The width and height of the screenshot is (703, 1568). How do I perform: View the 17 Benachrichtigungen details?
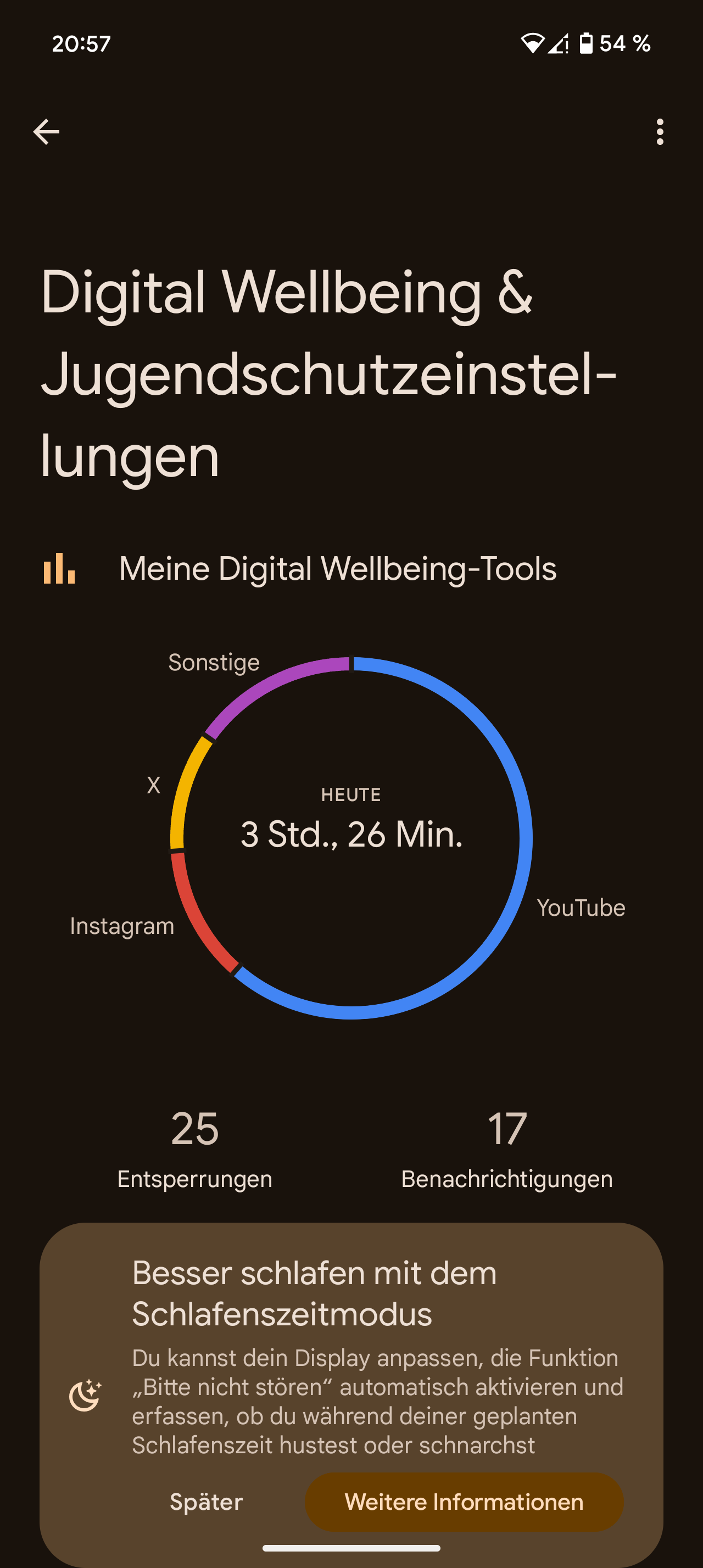(507, 1149)
